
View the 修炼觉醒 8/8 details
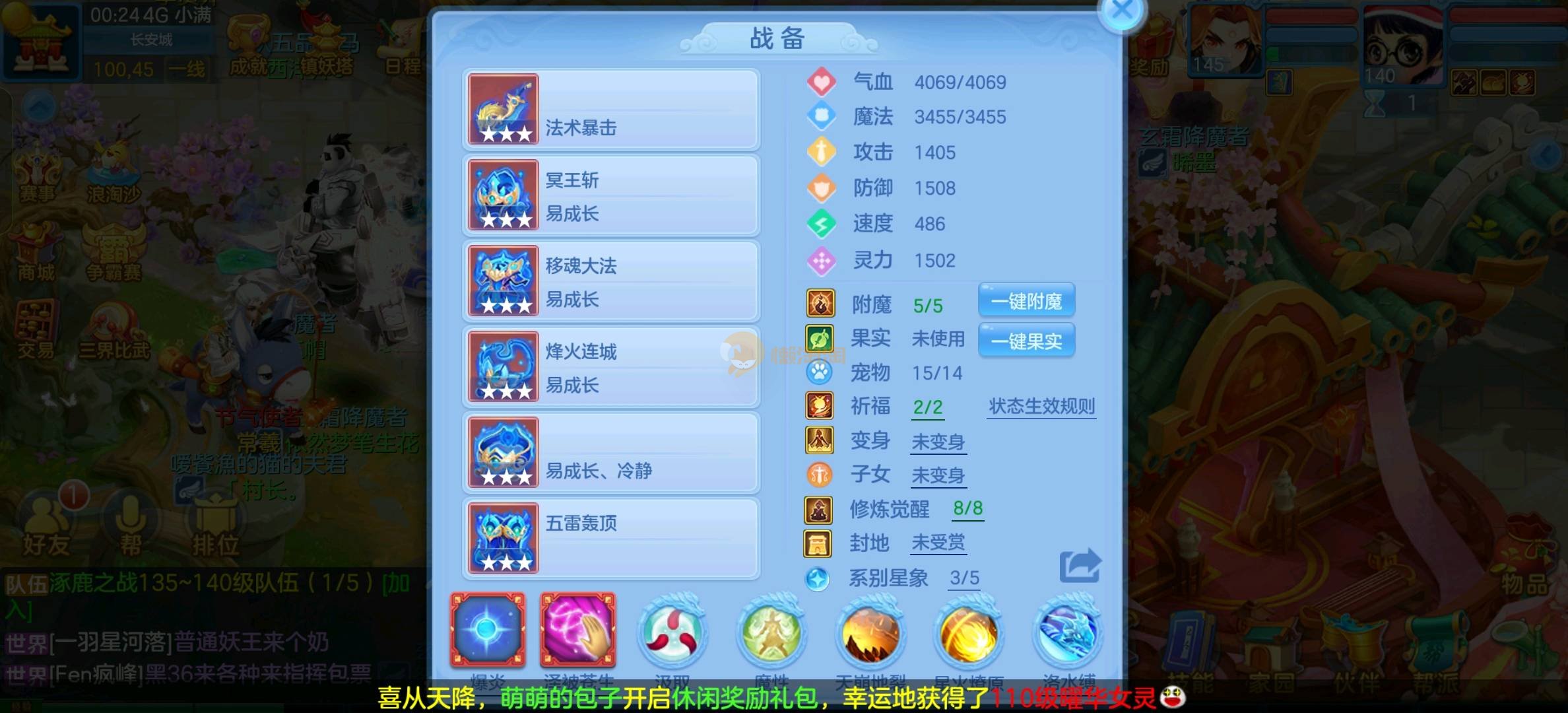967,508
